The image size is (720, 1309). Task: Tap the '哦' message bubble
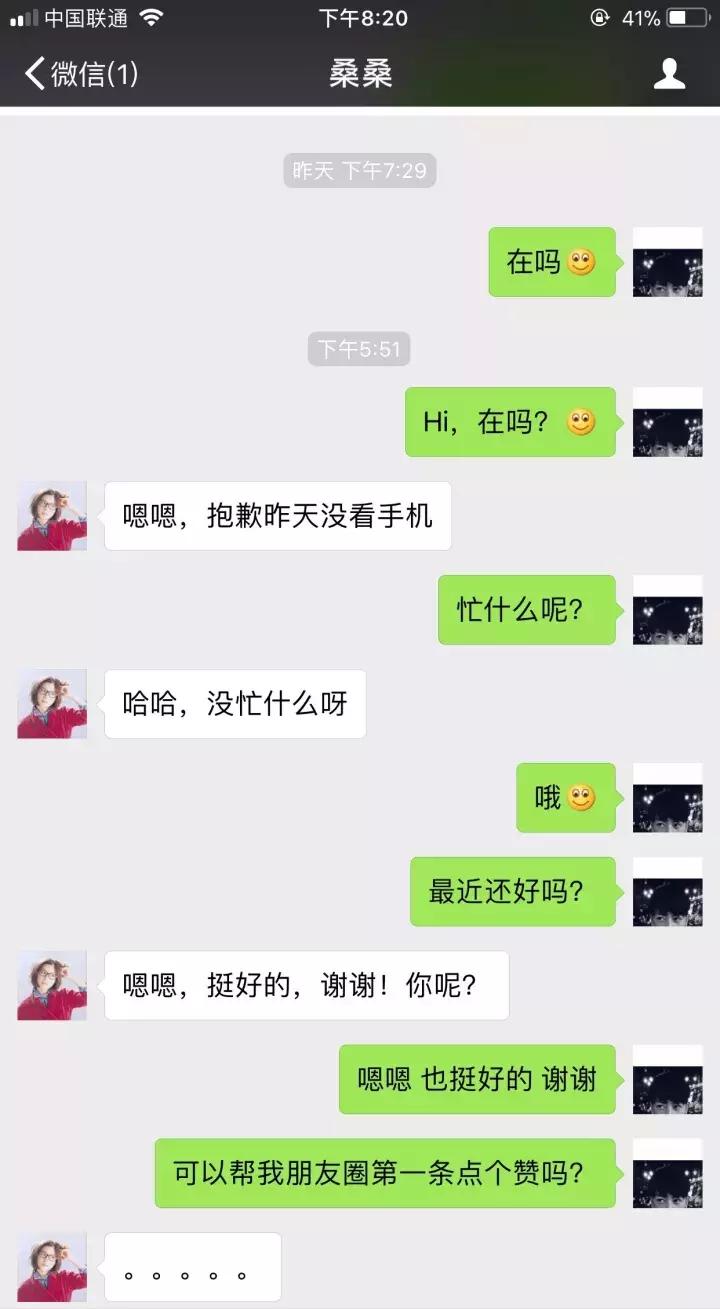(565, 798)
